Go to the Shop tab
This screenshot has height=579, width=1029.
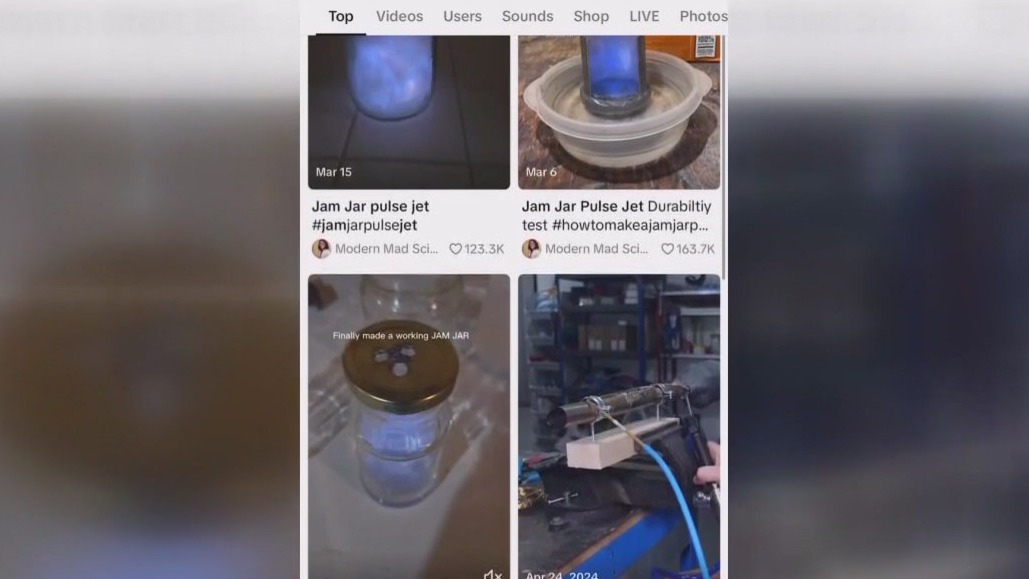coord(591,16)
